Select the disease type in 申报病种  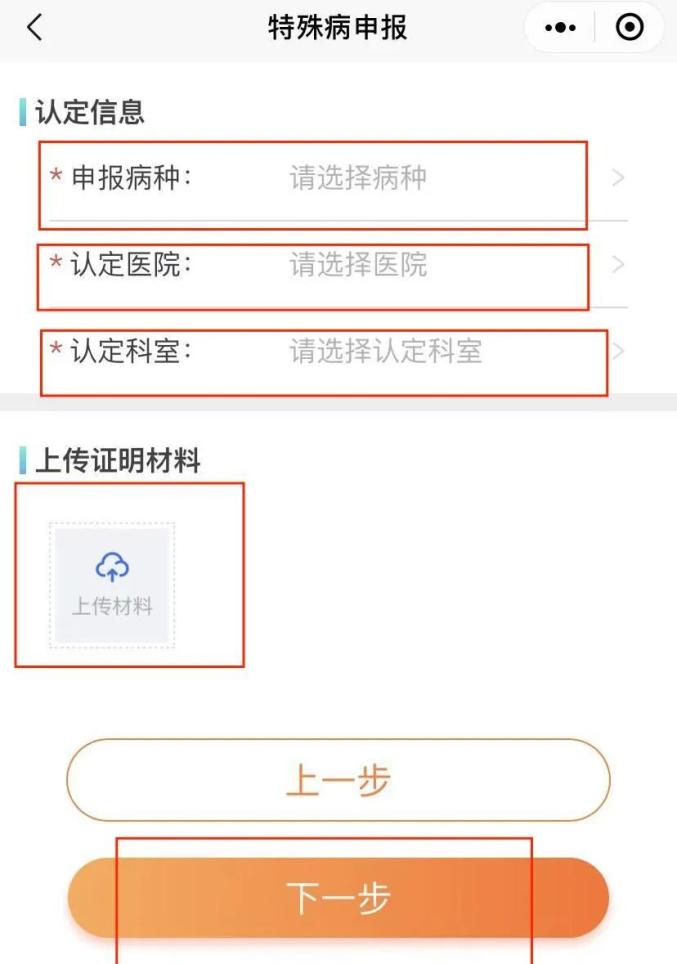click(x=358, y=179)
